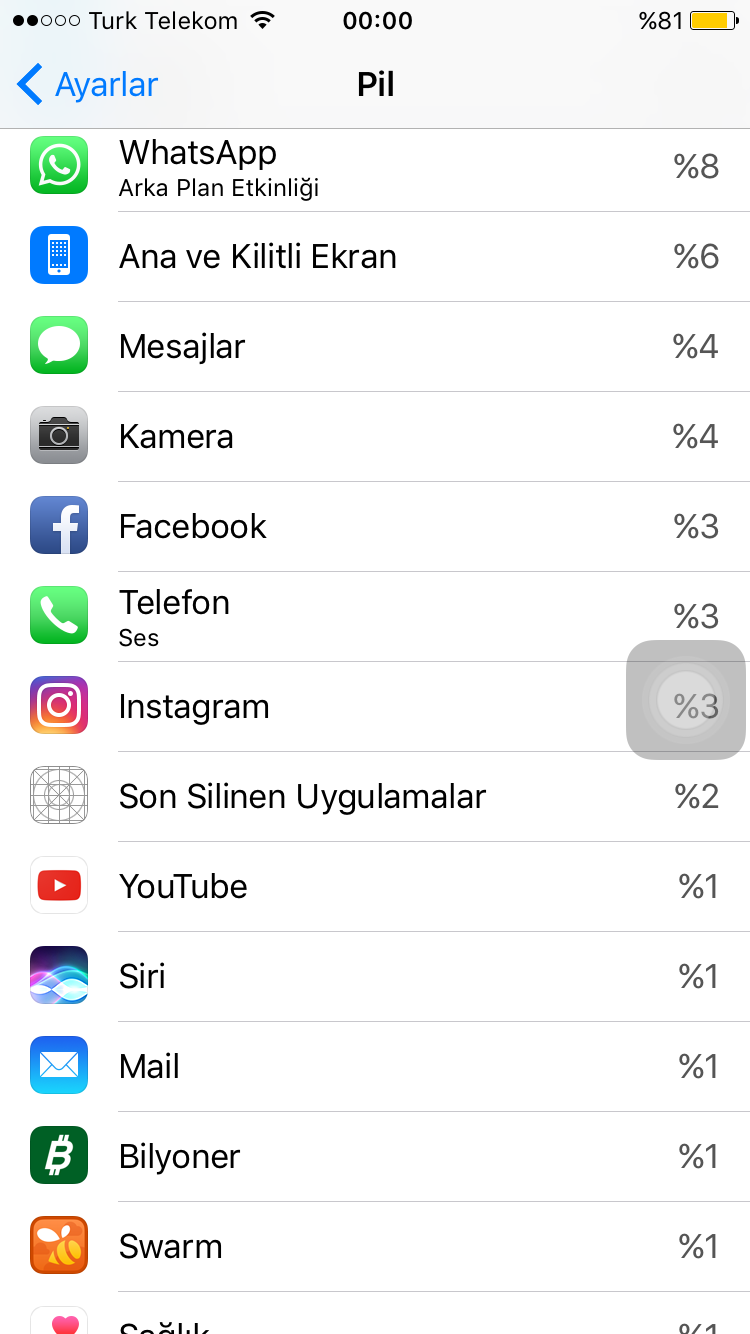Go back to Ayarlar

pyautogui.click(x=88, y=85)
